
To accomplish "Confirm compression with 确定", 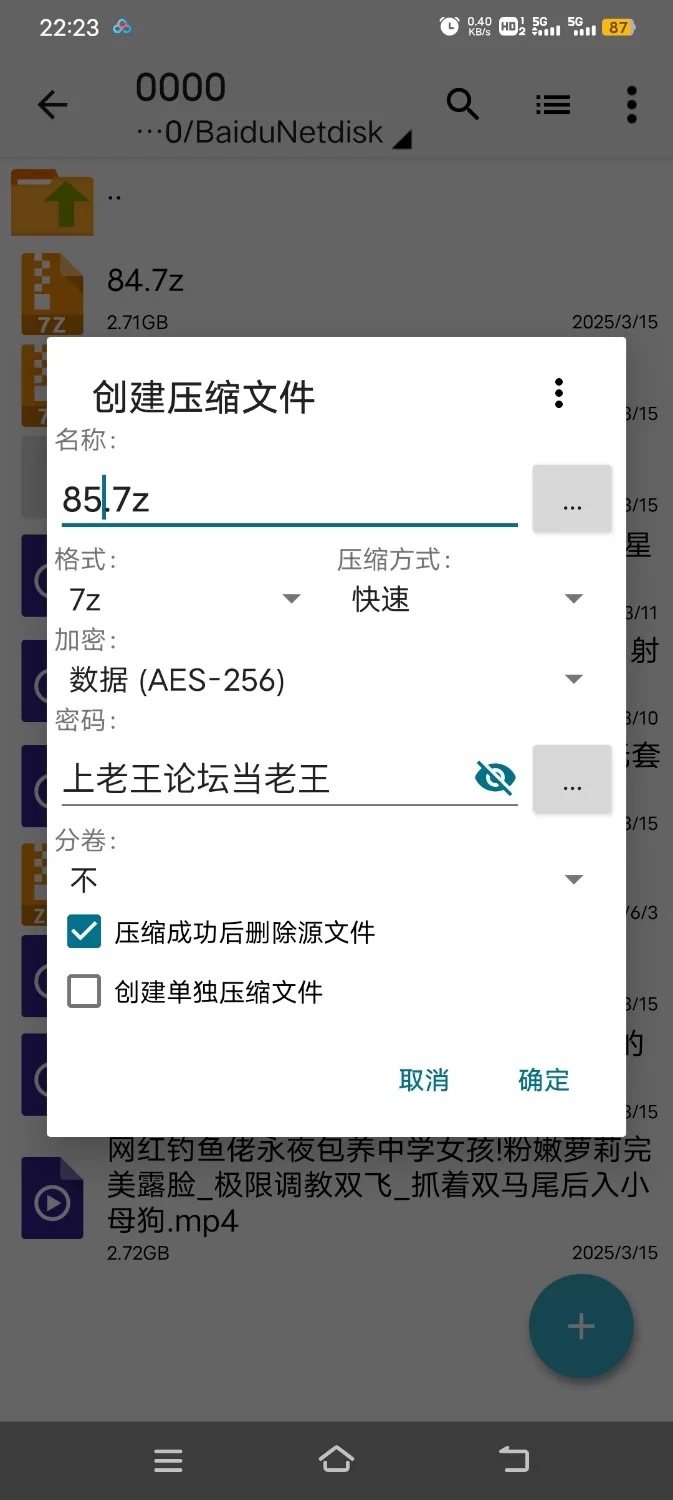I will [x=544, y=1080].
